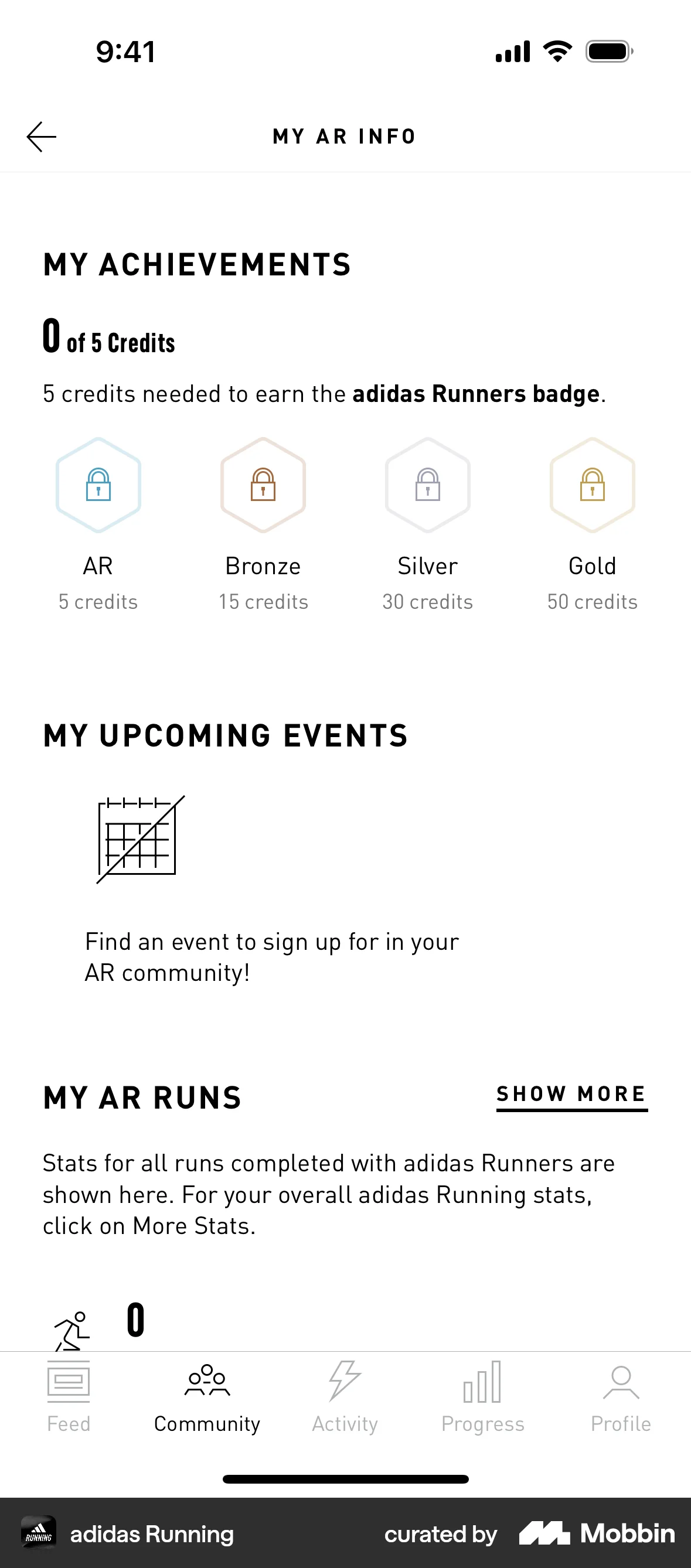Tap the adidas Running logo in the footer
Image resolution: width=691 pixels, height=1568 pixels.
point(38,1535)
